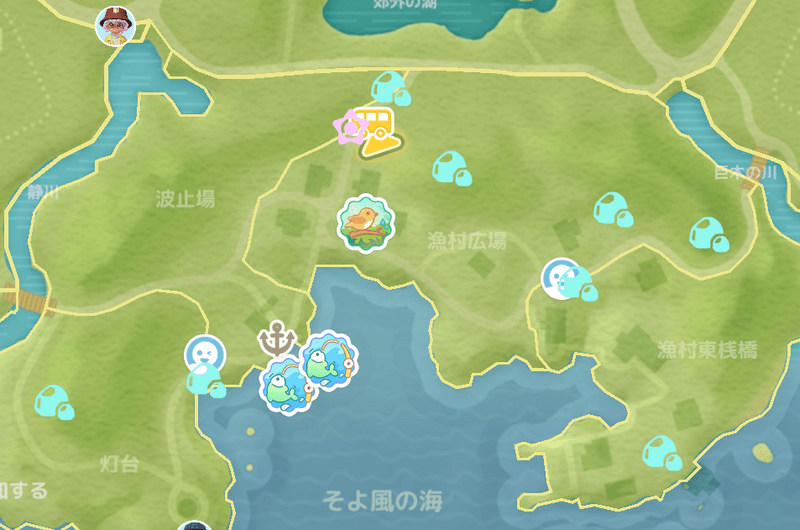Open the bird-watching badge marker
This screenshot has width=800, height=530.
tap(365, 223)
